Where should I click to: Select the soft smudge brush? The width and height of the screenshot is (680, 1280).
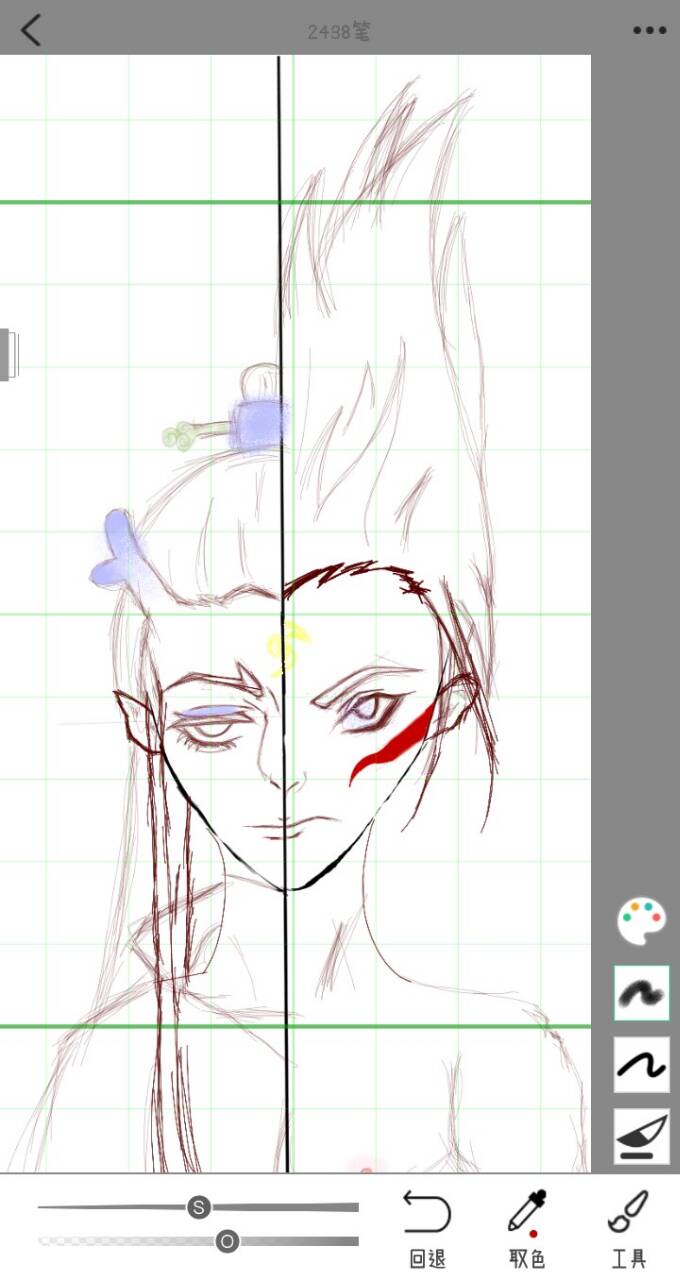(x=641, y=993)
